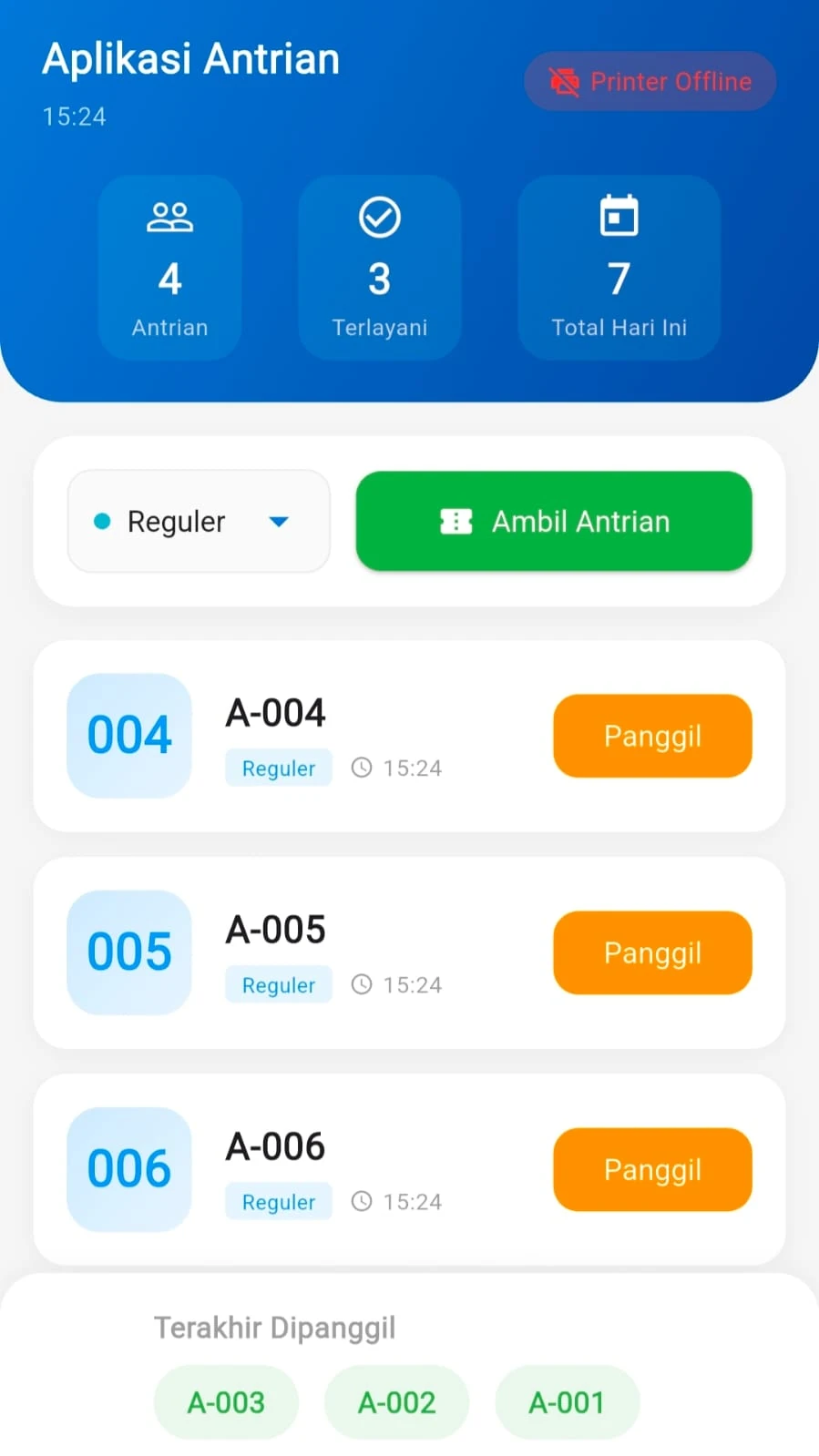Click the Printer Offline status icon
Screen dimensions: 819x1456
point(565,81)
